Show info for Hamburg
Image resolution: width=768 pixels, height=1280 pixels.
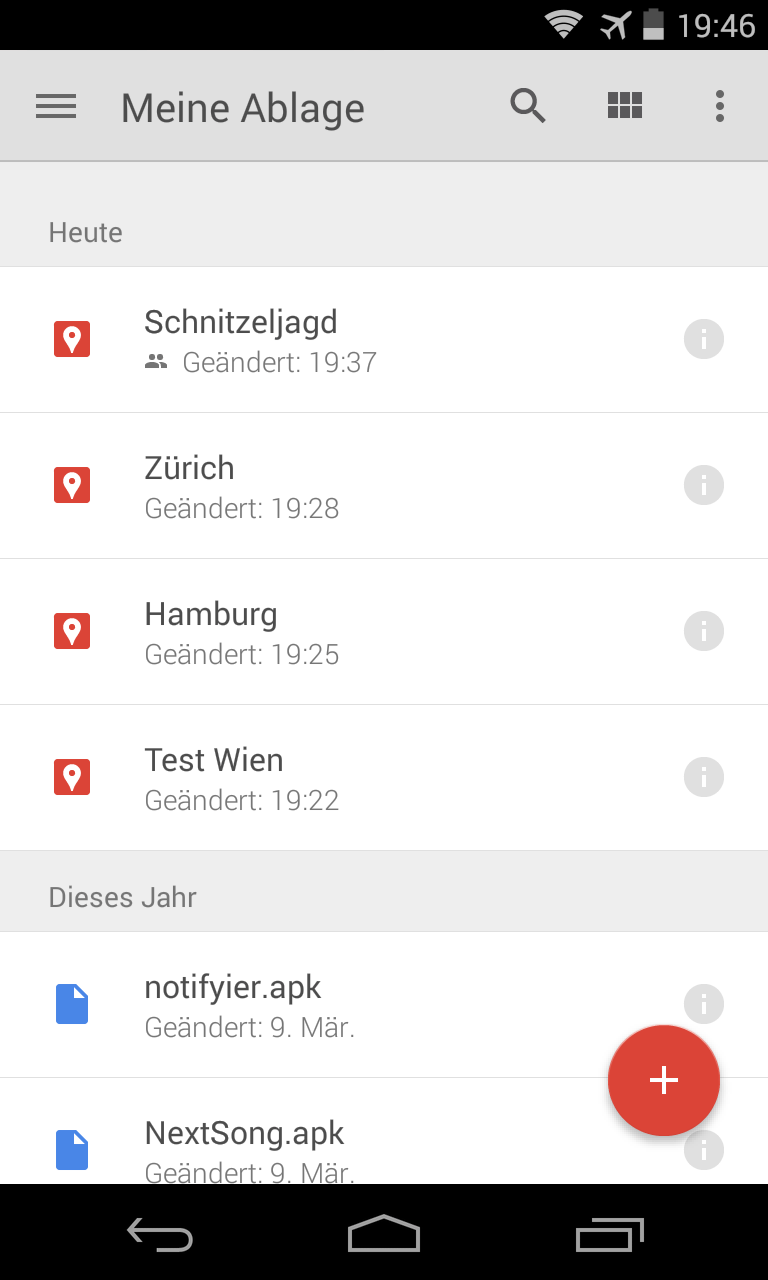[x=704, y=632]
